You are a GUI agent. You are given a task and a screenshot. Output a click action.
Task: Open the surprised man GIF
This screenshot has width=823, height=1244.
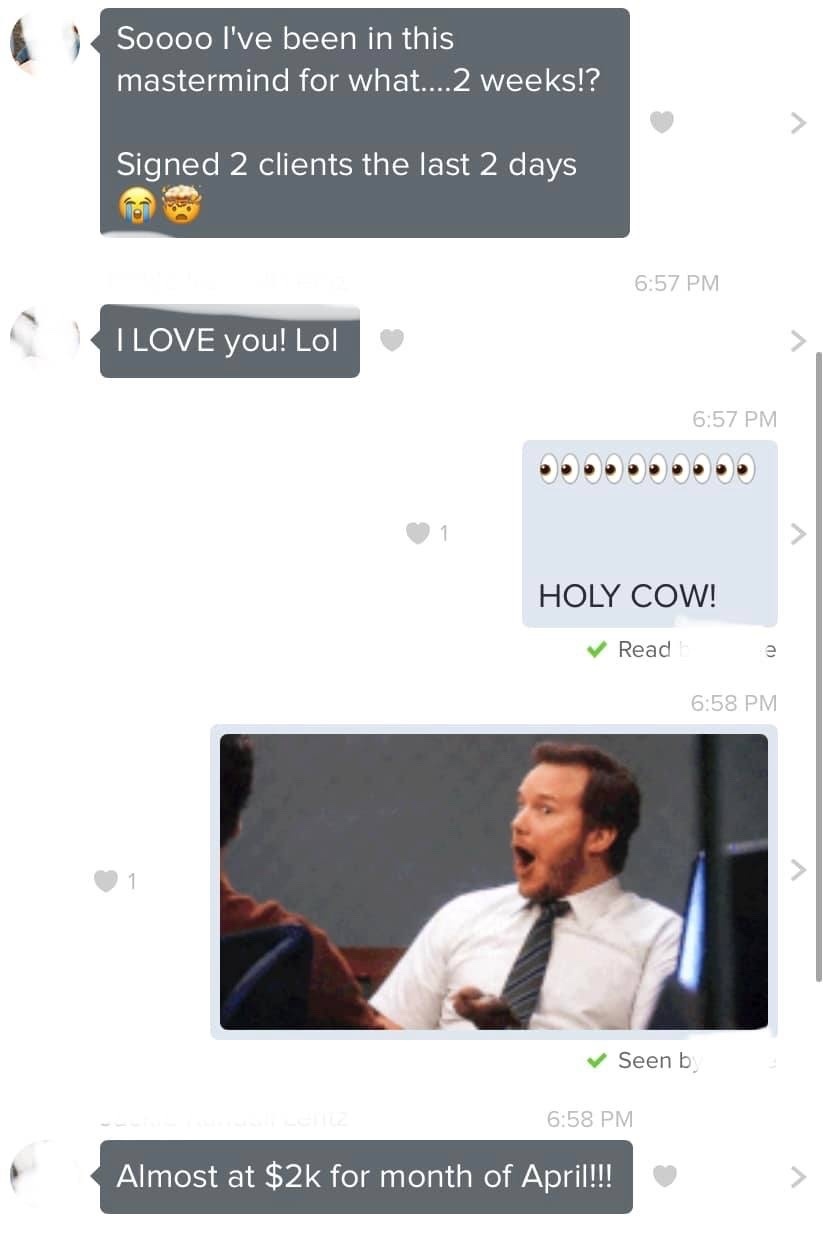[494, 882]
